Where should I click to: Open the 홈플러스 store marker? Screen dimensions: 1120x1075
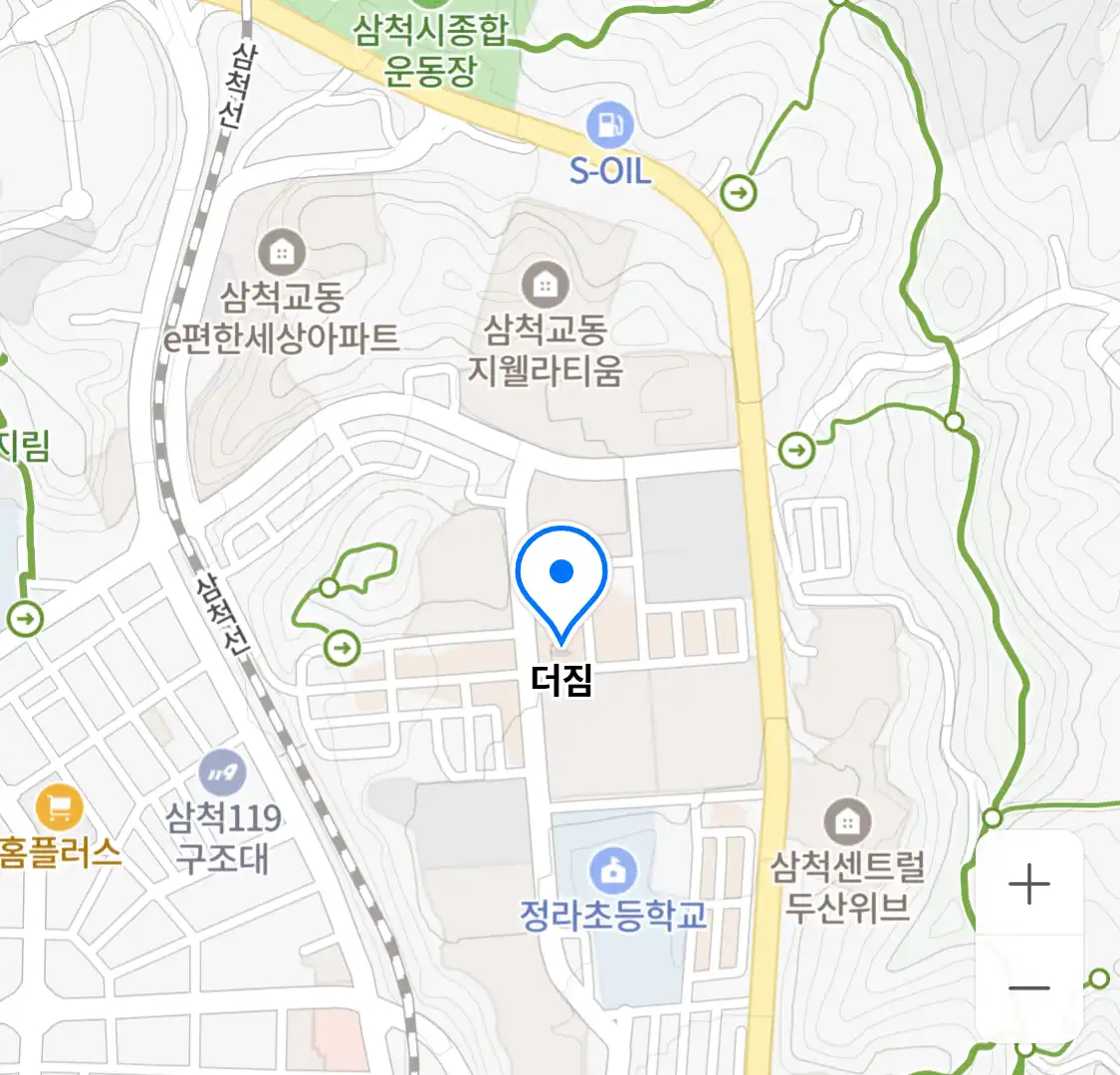(x=58, y=806)
